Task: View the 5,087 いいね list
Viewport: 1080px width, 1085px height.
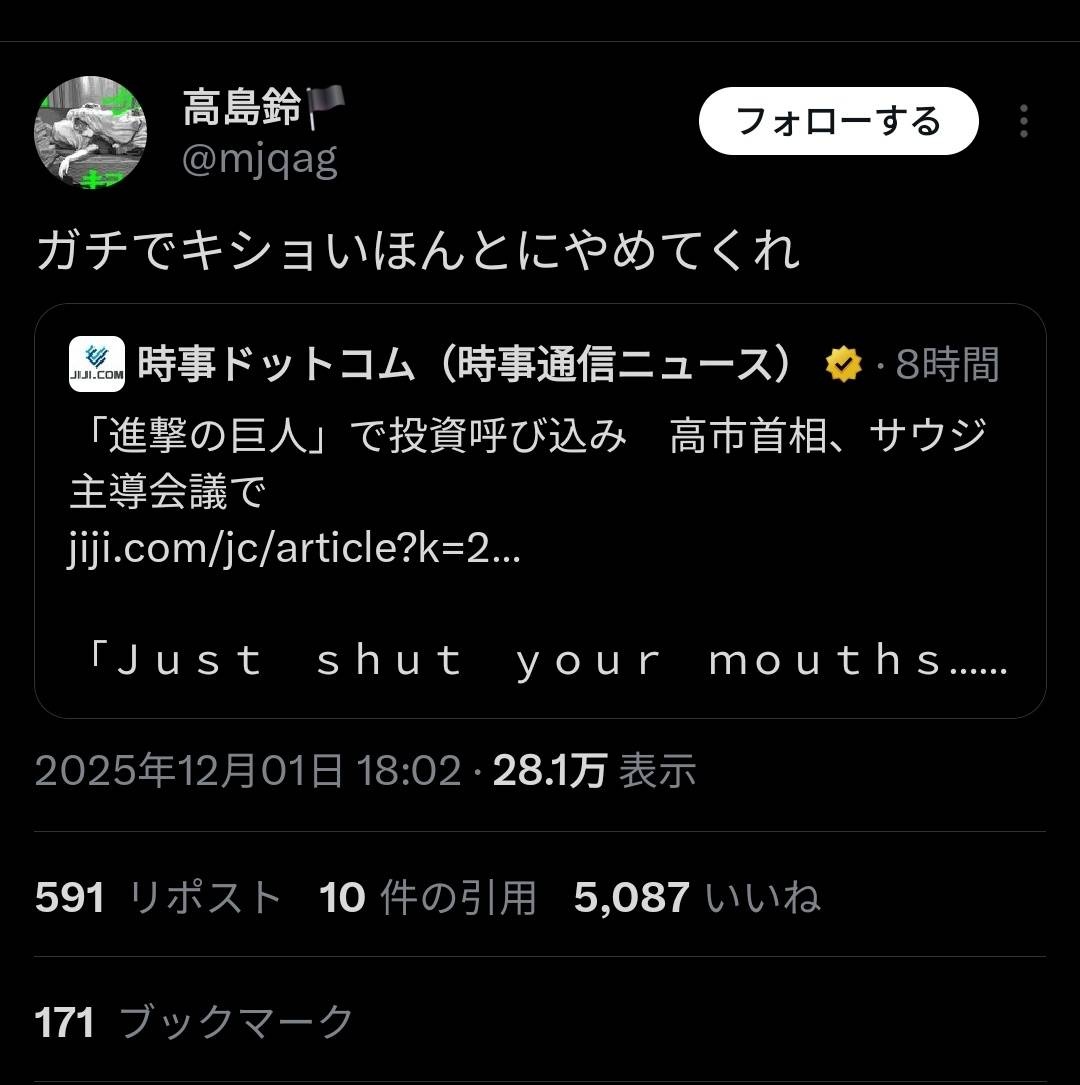Action: pos(697,897)
